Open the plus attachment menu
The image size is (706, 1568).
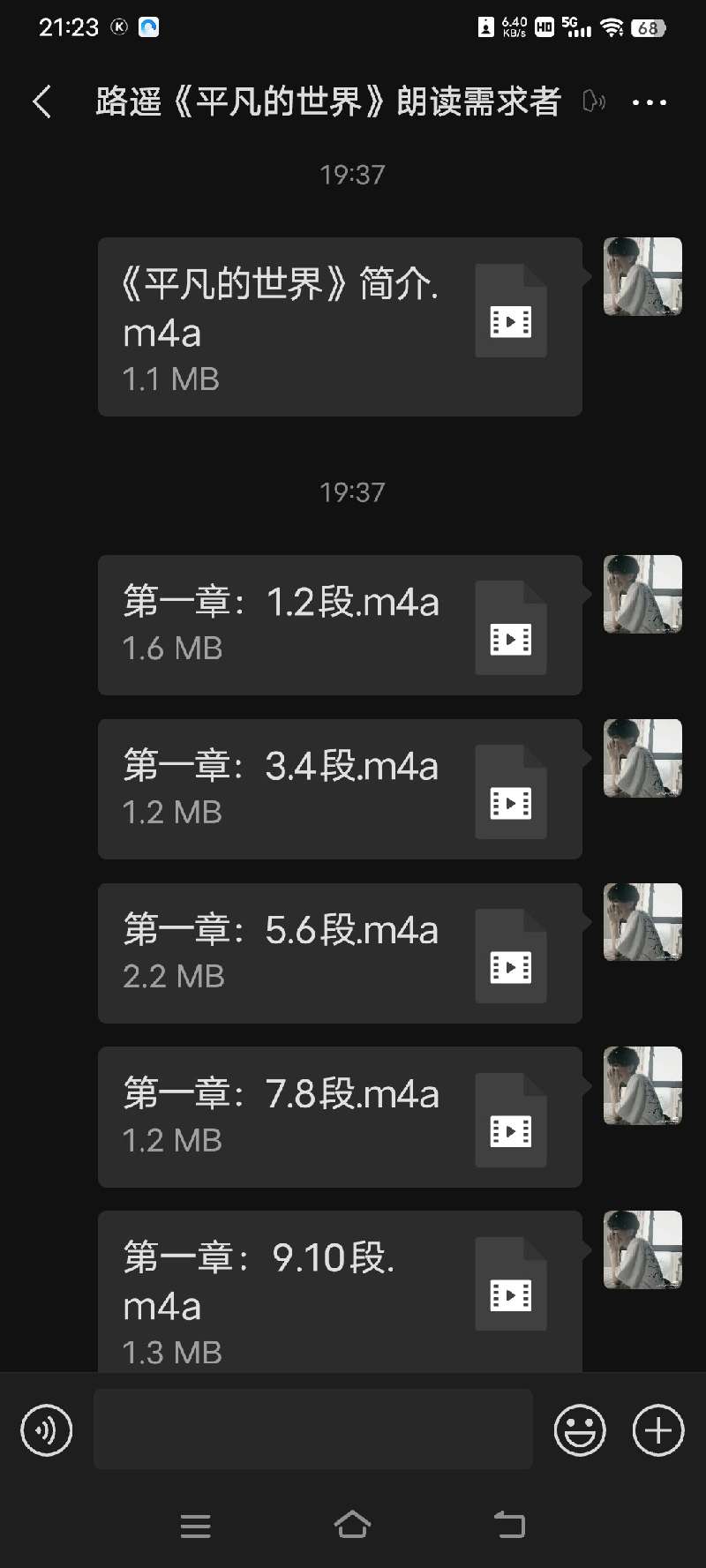658,1429
